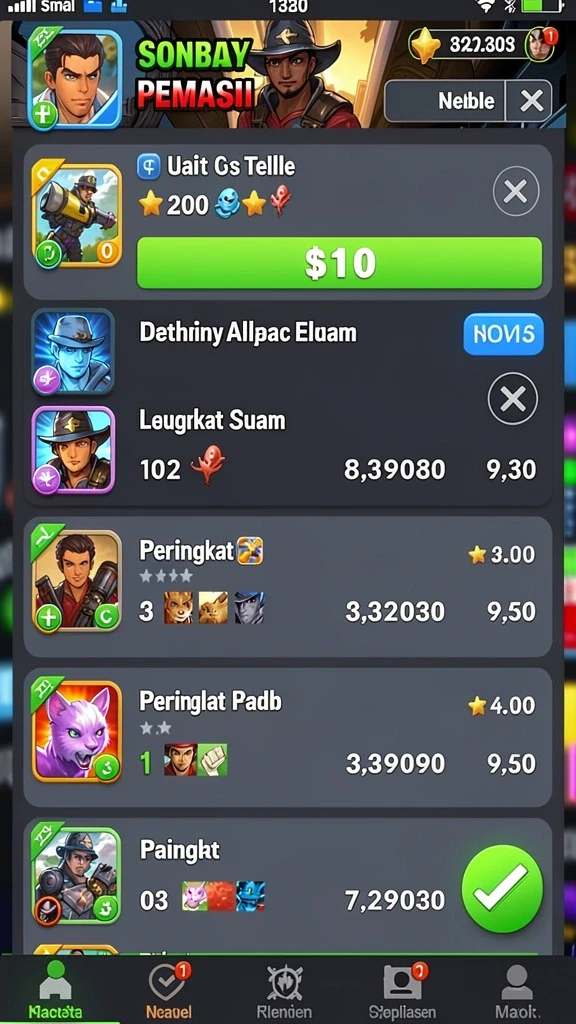
Task: Open the Paingkt row
Action: (242, 885)
